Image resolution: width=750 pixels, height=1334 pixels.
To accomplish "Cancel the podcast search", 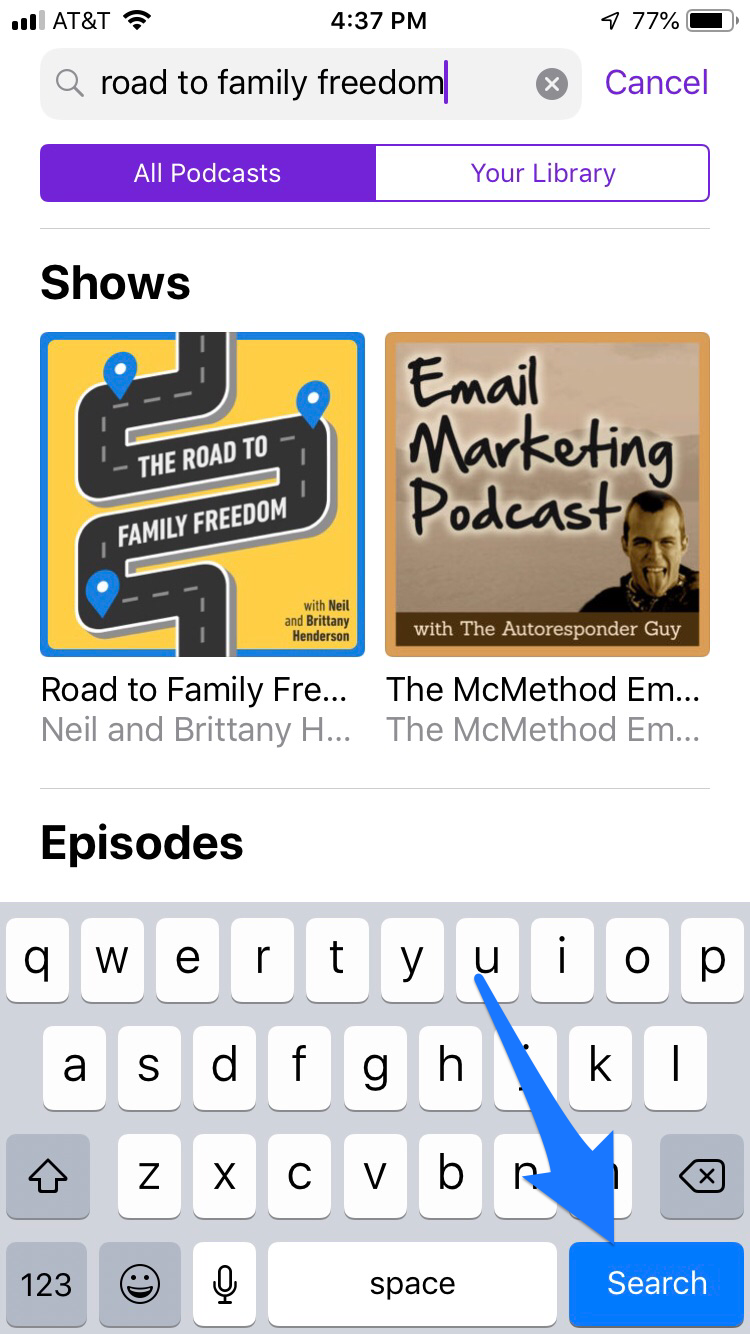I will click(x=656, y=83).
